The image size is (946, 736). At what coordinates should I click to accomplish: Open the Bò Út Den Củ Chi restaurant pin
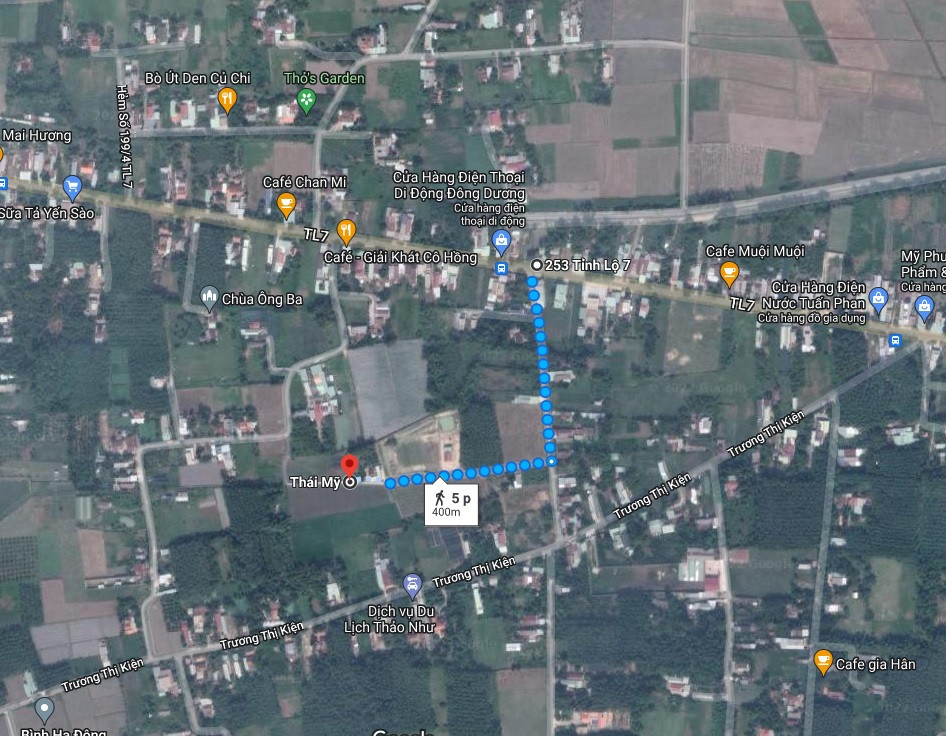point(227,99)
